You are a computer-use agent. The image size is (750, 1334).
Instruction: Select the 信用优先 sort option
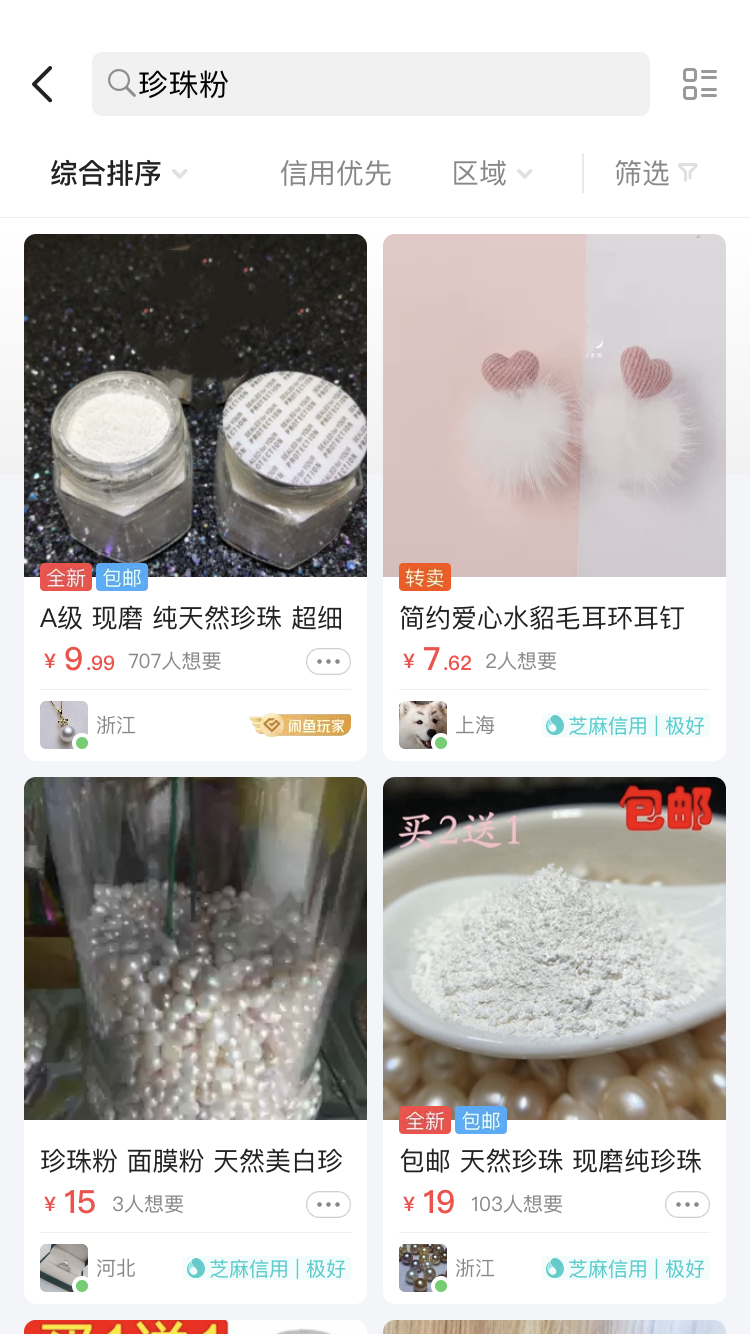point(335,174)
